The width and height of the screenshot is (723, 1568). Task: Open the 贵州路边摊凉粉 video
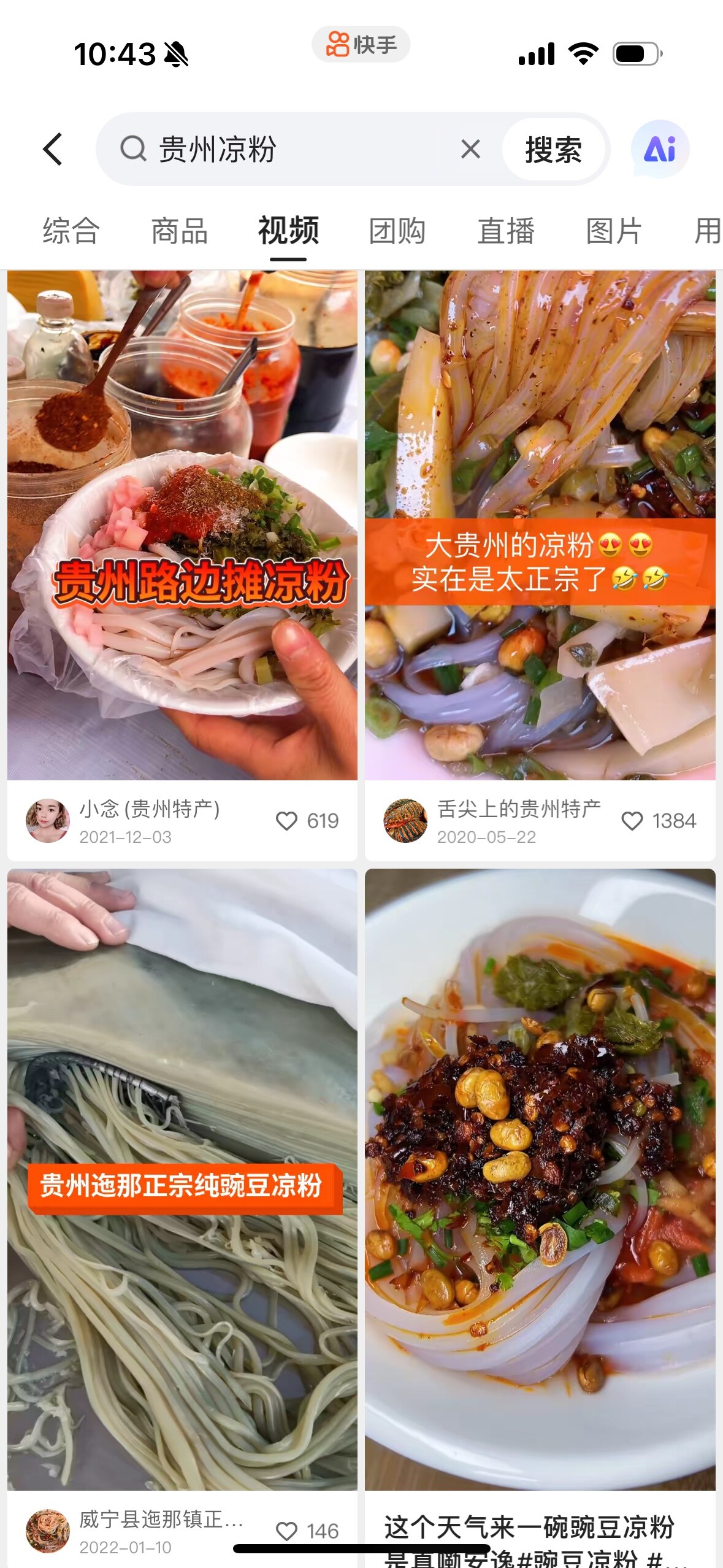tap(182, 525)
